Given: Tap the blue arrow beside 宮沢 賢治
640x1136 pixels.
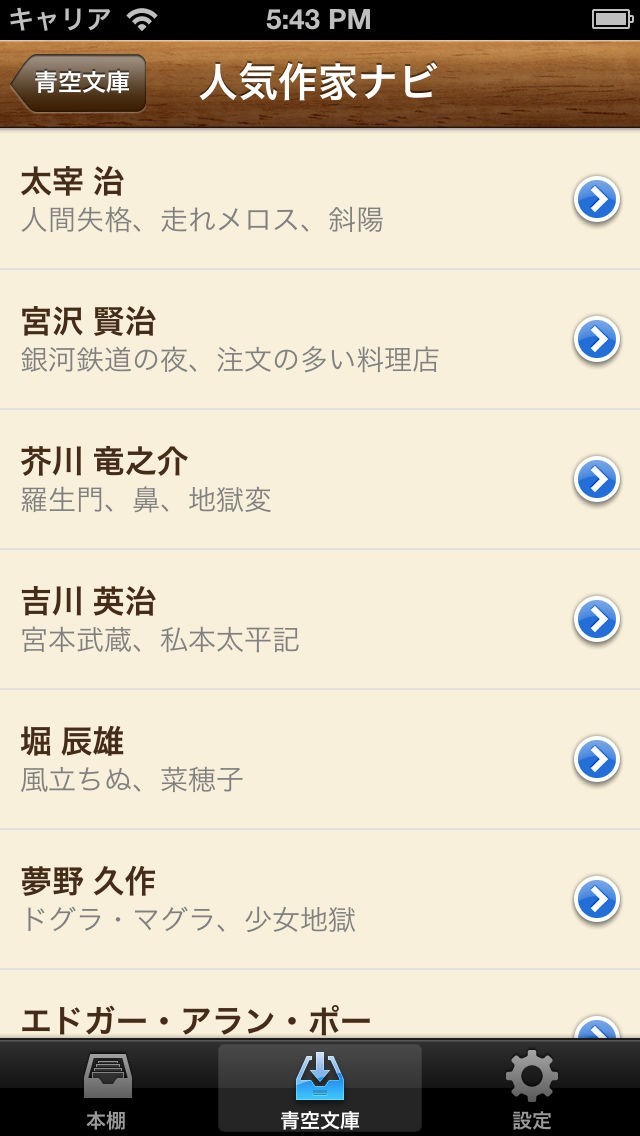Looking at the screenshot, I should (x=596, y=341).
